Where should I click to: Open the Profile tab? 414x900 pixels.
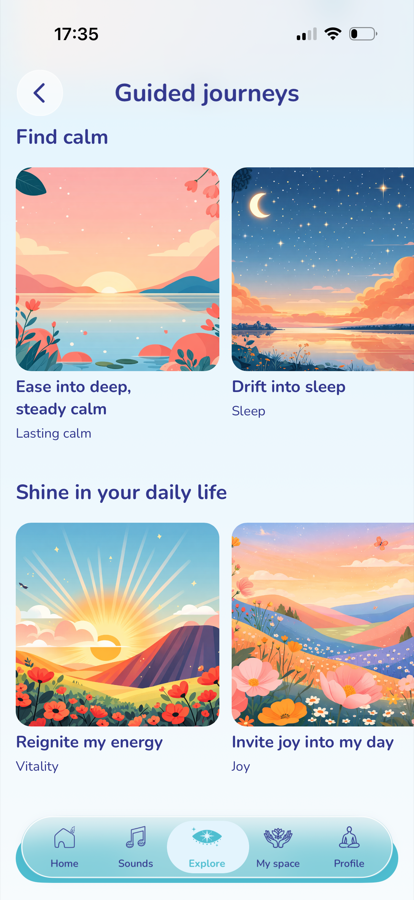coord(349,847)
